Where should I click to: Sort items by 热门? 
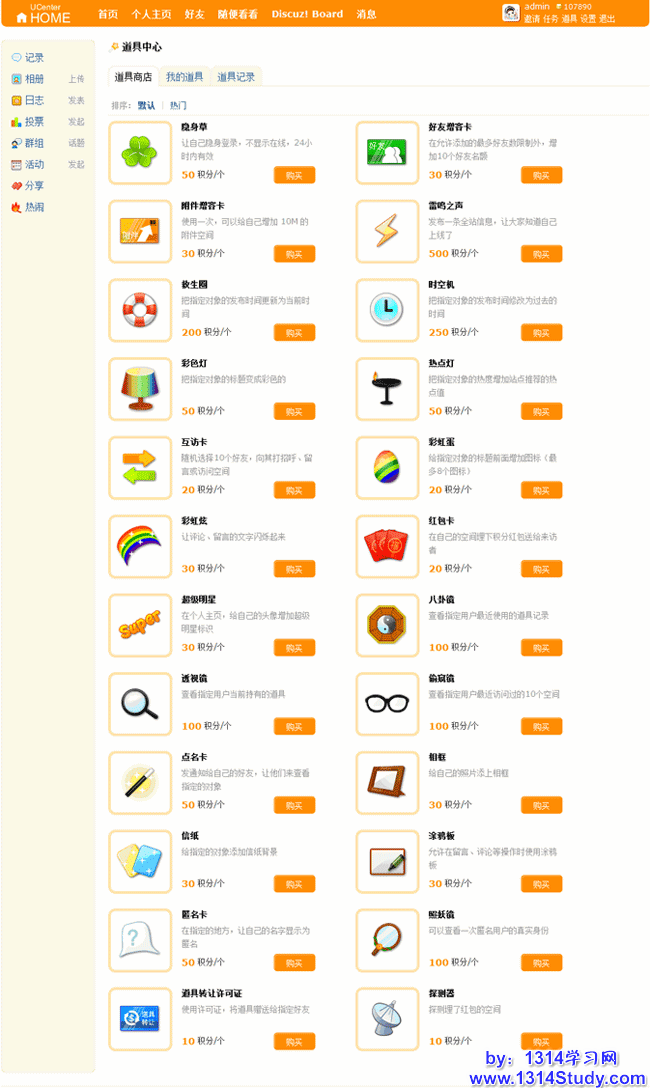click(178, 105)
